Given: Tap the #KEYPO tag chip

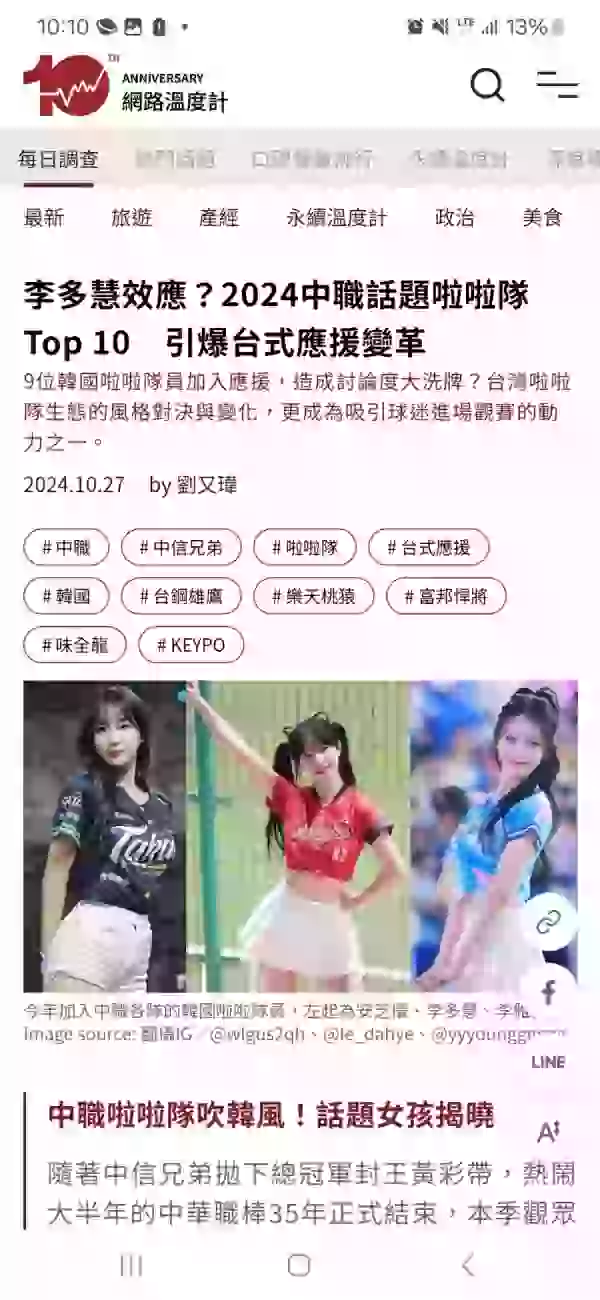Looking at the screenshot, I should click(x=190, y=645).
